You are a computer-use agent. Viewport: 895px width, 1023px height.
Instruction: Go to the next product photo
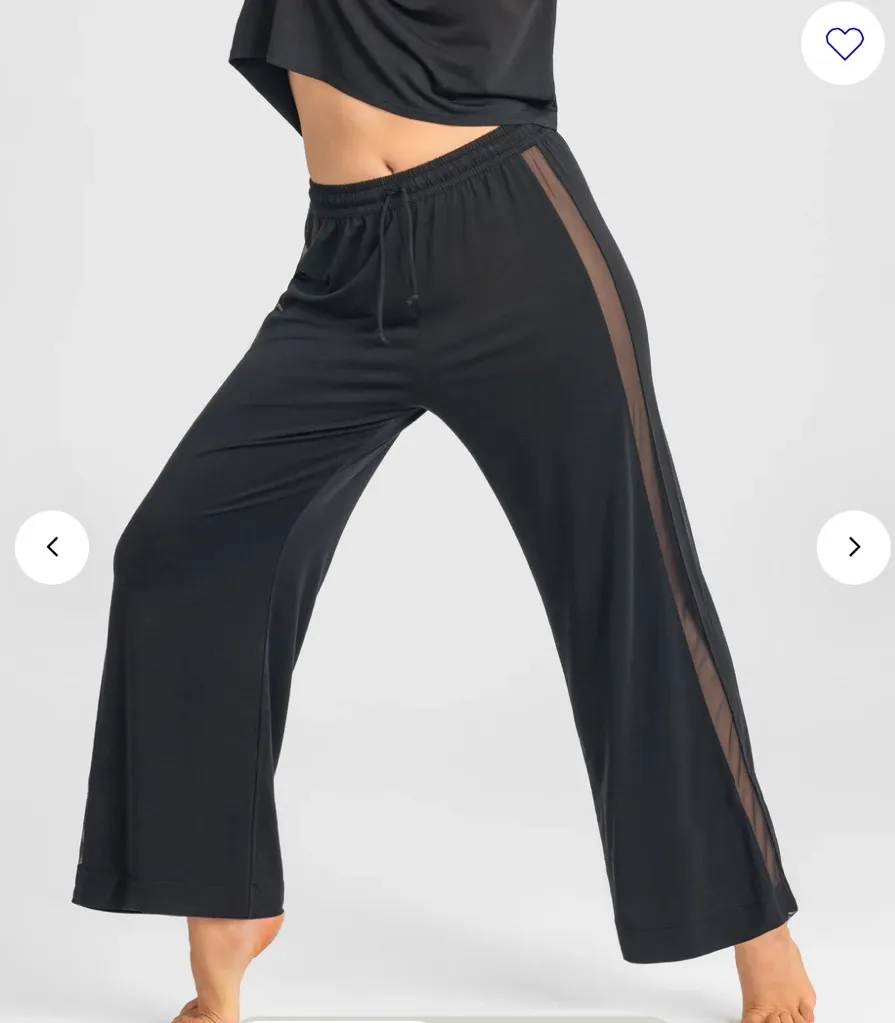click(853, 547)
